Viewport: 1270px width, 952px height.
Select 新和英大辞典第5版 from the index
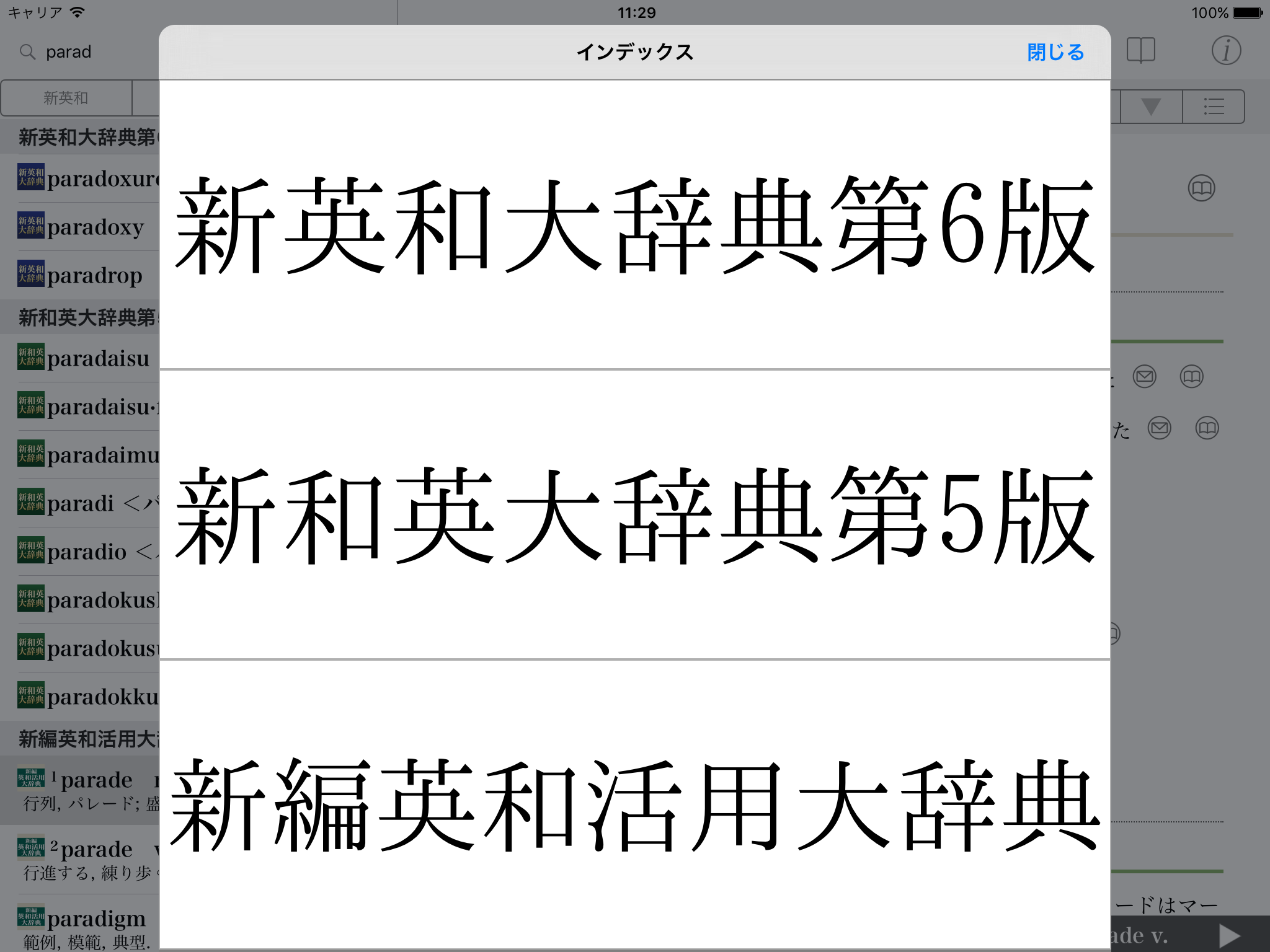point(634,514)
